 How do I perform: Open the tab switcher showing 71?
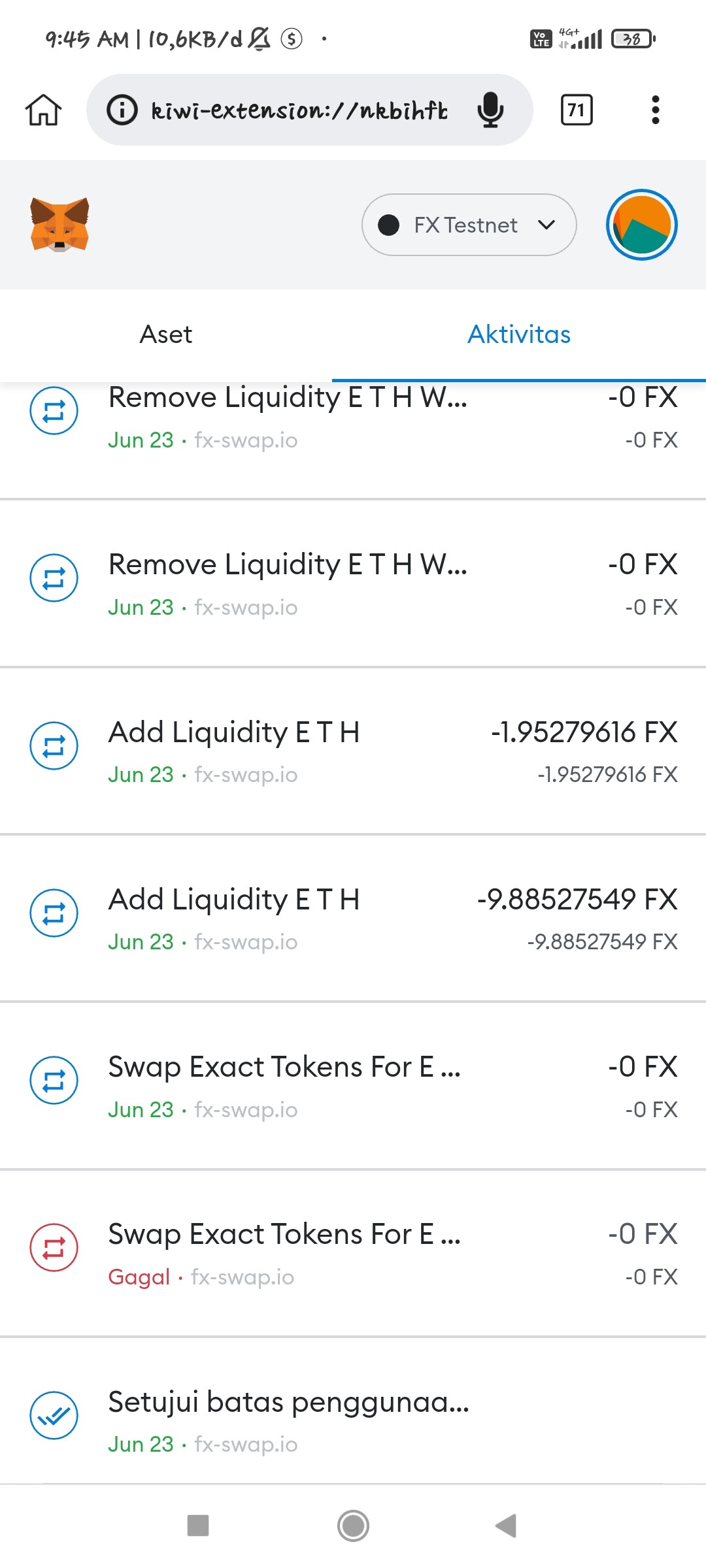point(577,110)
